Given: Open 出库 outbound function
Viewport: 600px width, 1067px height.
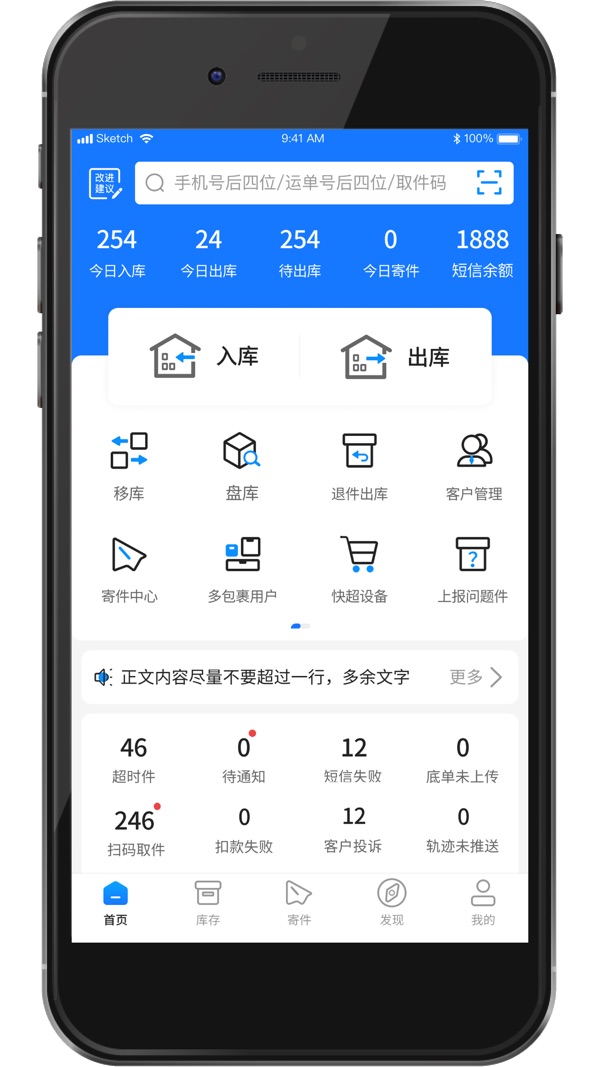Looking at the screenshot, I should (x=395, y=357).
